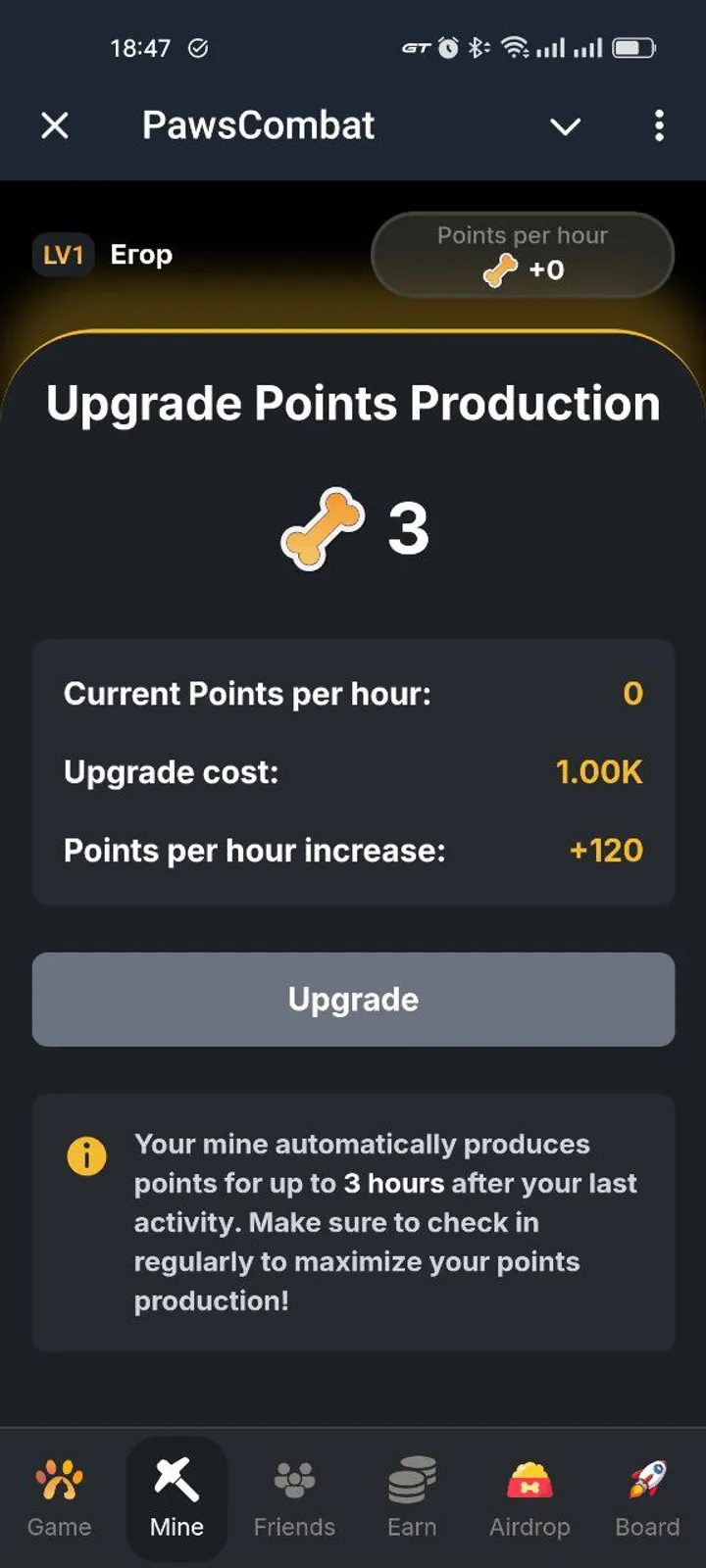Viewport: 706px width, 1568px height.
Task: Tap the Upgrade button
Action: coord(353,999)
